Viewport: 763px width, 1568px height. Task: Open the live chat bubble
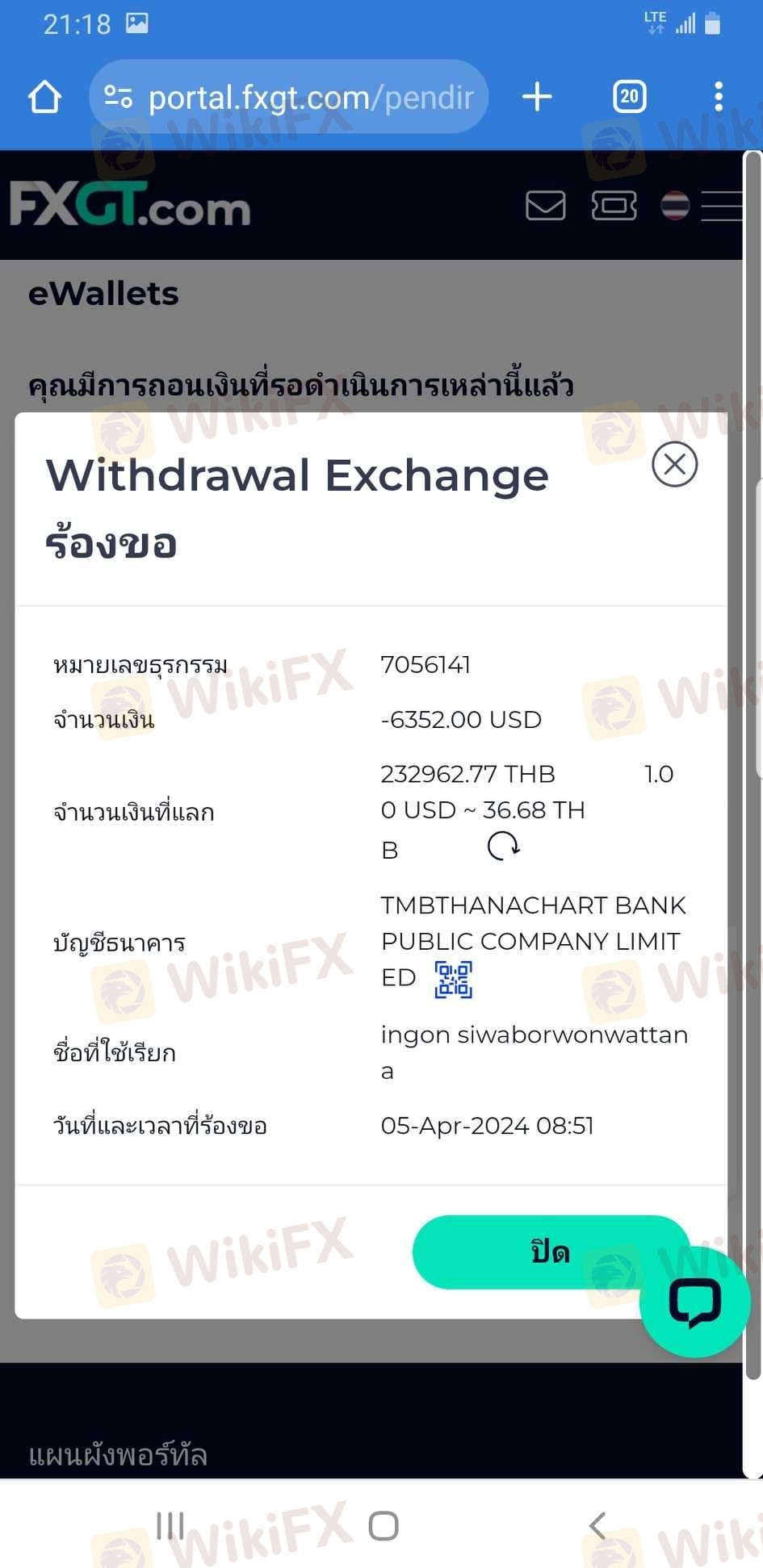pyautogui.click(x=695, y=1302)
